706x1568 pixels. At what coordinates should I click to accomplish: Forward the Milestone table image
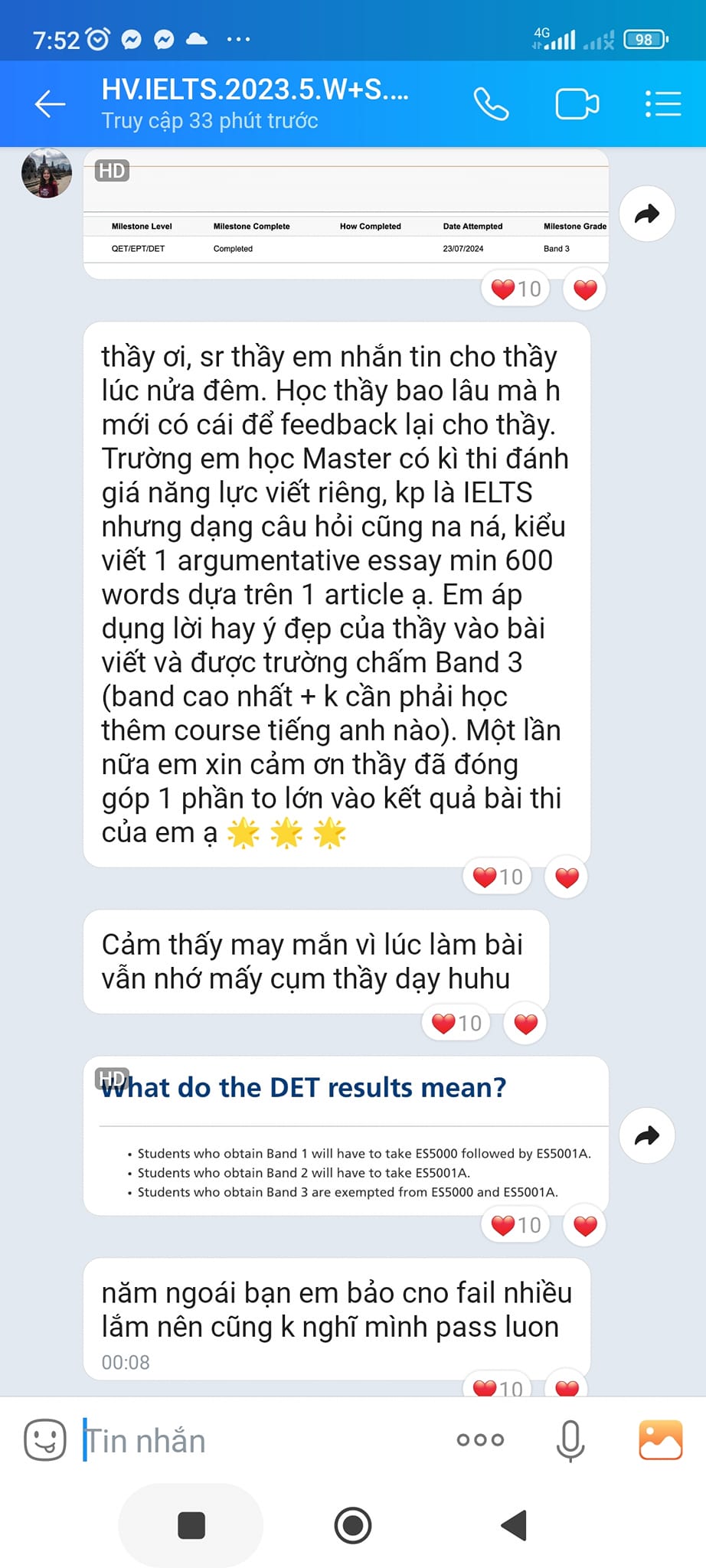[647, 214]
